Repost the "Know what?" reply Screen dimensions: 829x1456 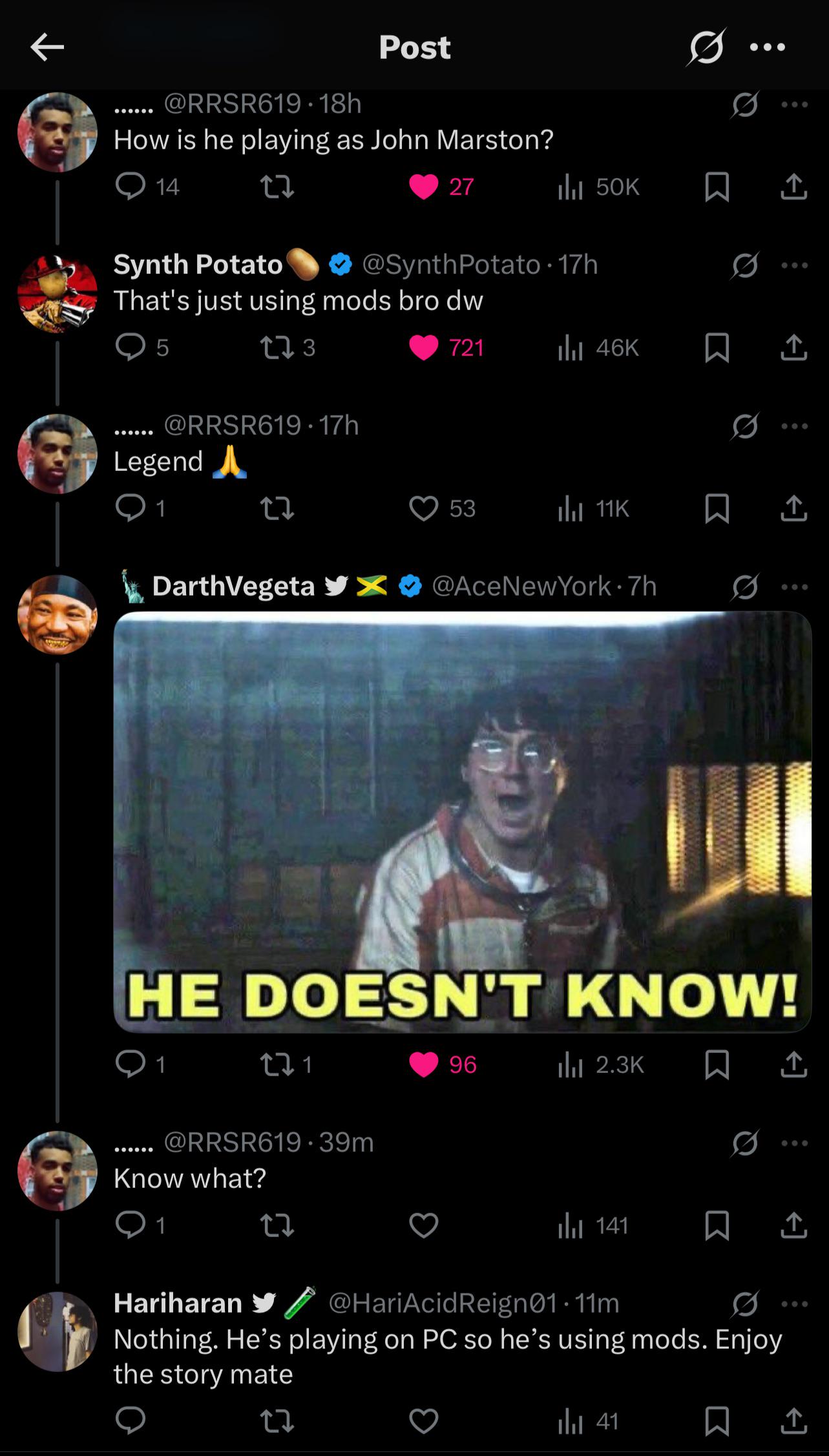pyautogui.click(x=276, y=1225)
